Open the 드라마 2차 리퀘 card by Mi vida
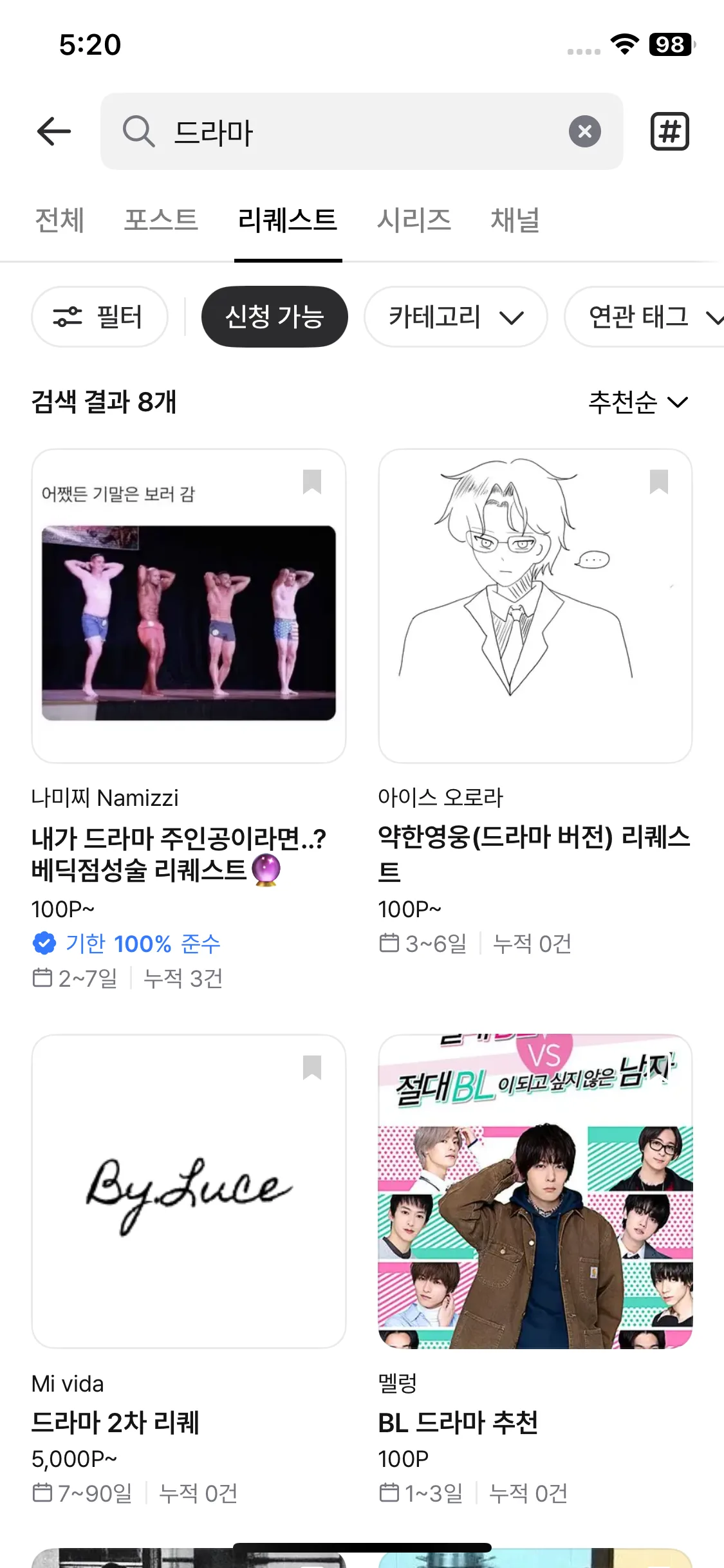 (189, 1191)
